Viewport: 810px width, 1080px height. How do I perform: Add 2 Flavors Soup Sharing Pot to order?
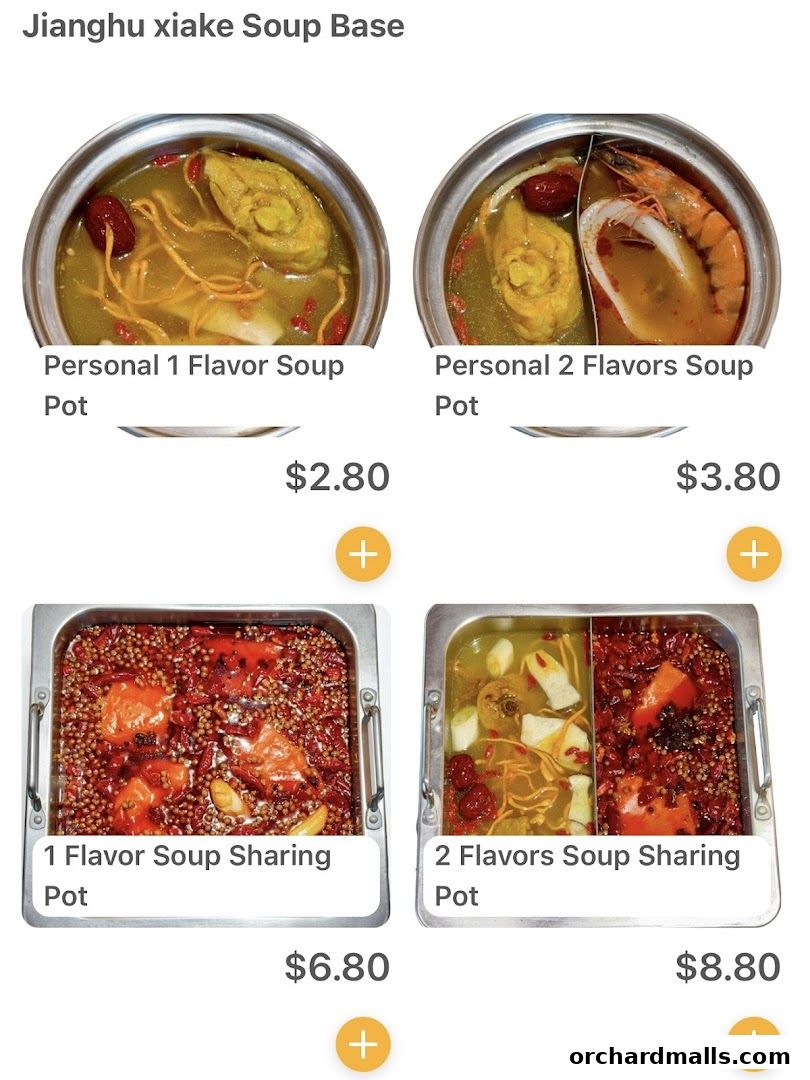coord(752,1040)
